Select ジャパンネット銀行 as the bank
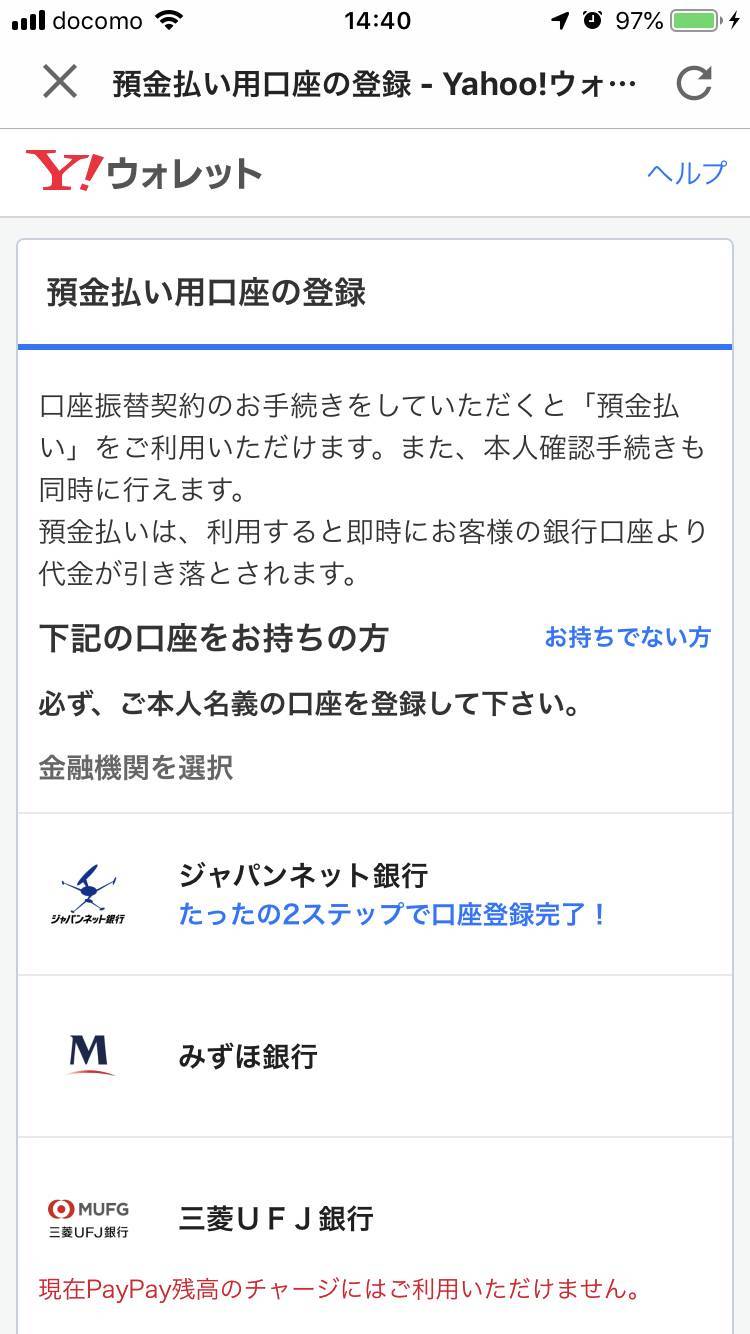 [x=375, y=894]
